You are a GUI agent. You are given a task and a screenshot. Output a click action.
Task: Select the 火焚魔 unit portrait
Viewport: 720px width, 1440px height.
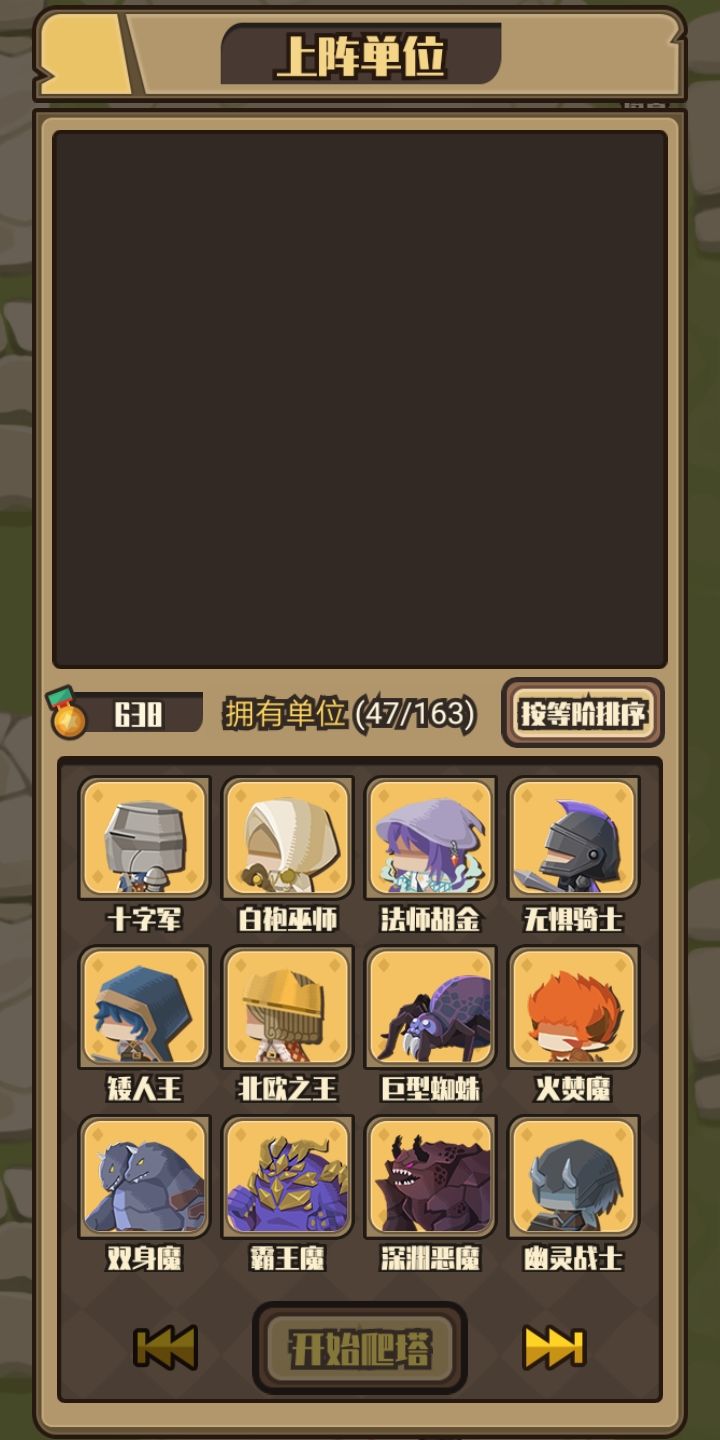click(572, 1010)
